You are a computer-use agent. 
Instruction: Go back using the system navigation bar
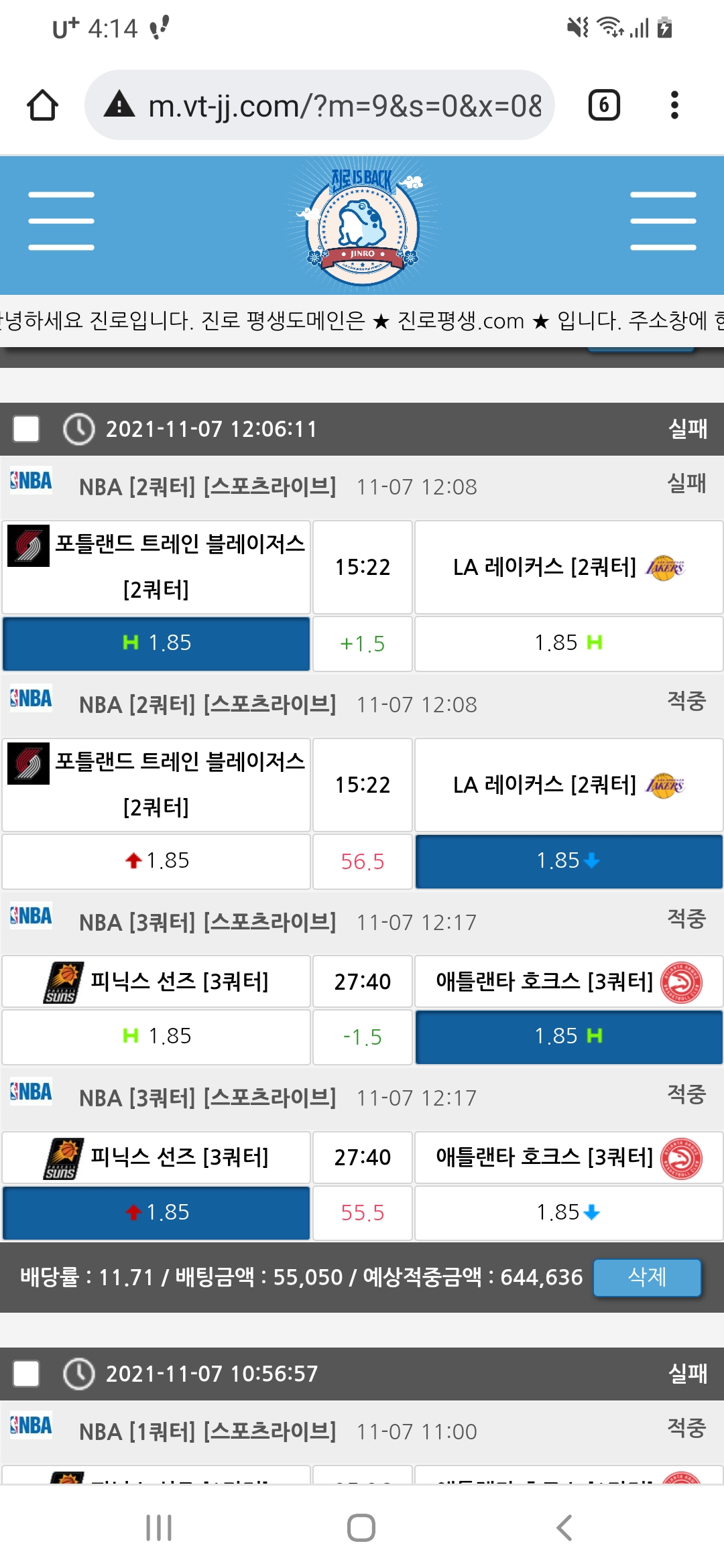564,1528
